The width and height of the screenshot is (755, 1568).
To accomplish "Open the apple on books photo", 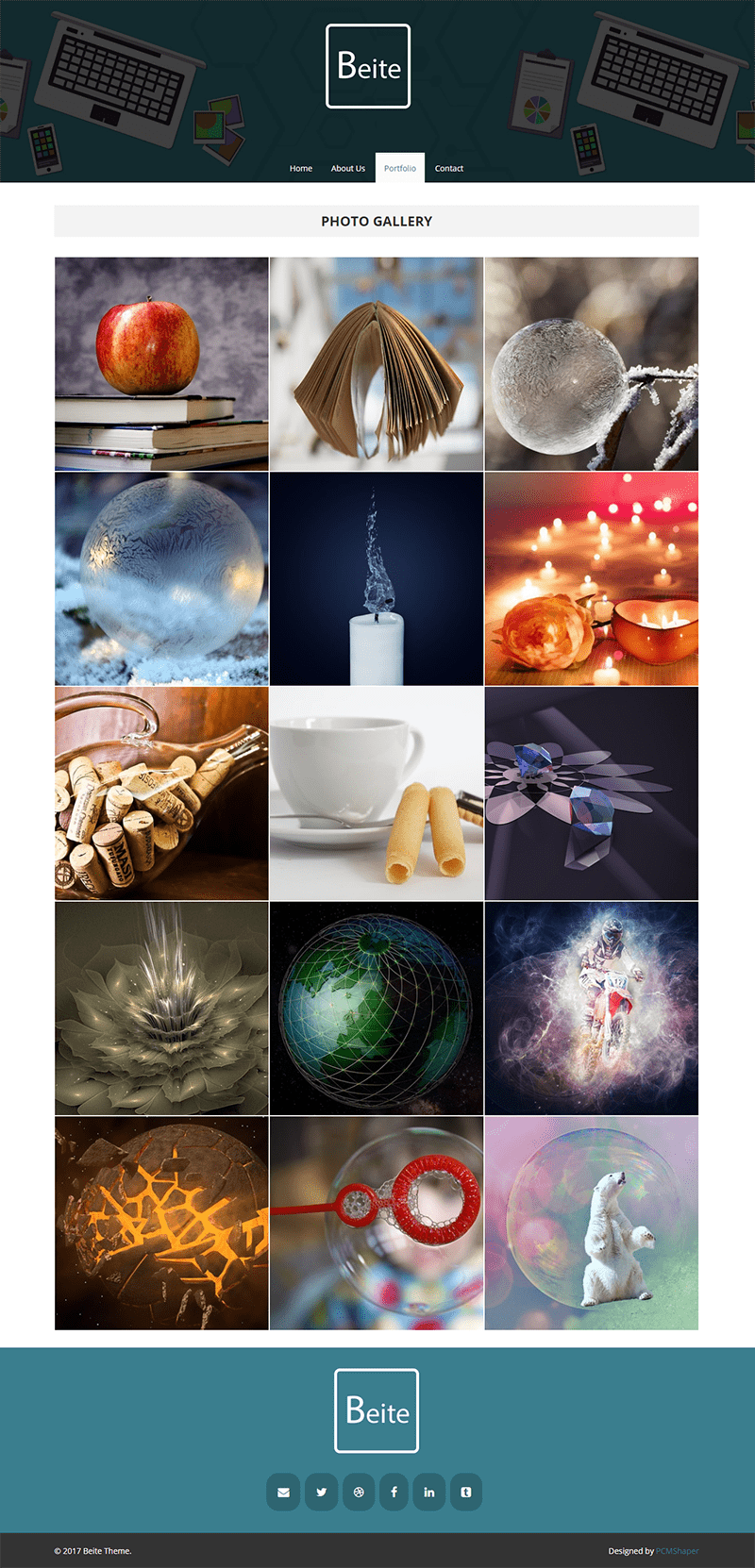I will click(161, 364).
